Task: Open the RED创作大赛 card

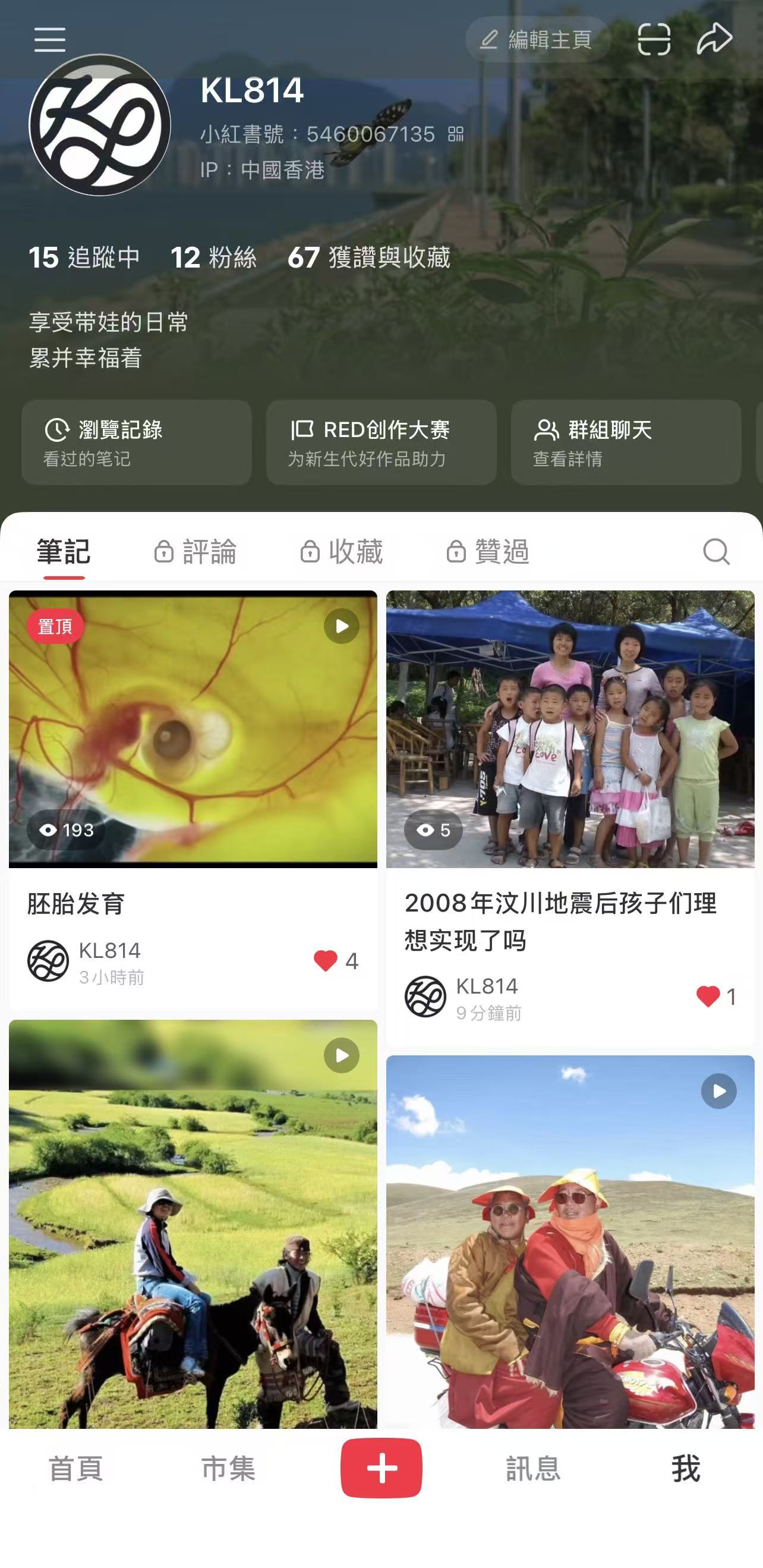Action: 381,442
